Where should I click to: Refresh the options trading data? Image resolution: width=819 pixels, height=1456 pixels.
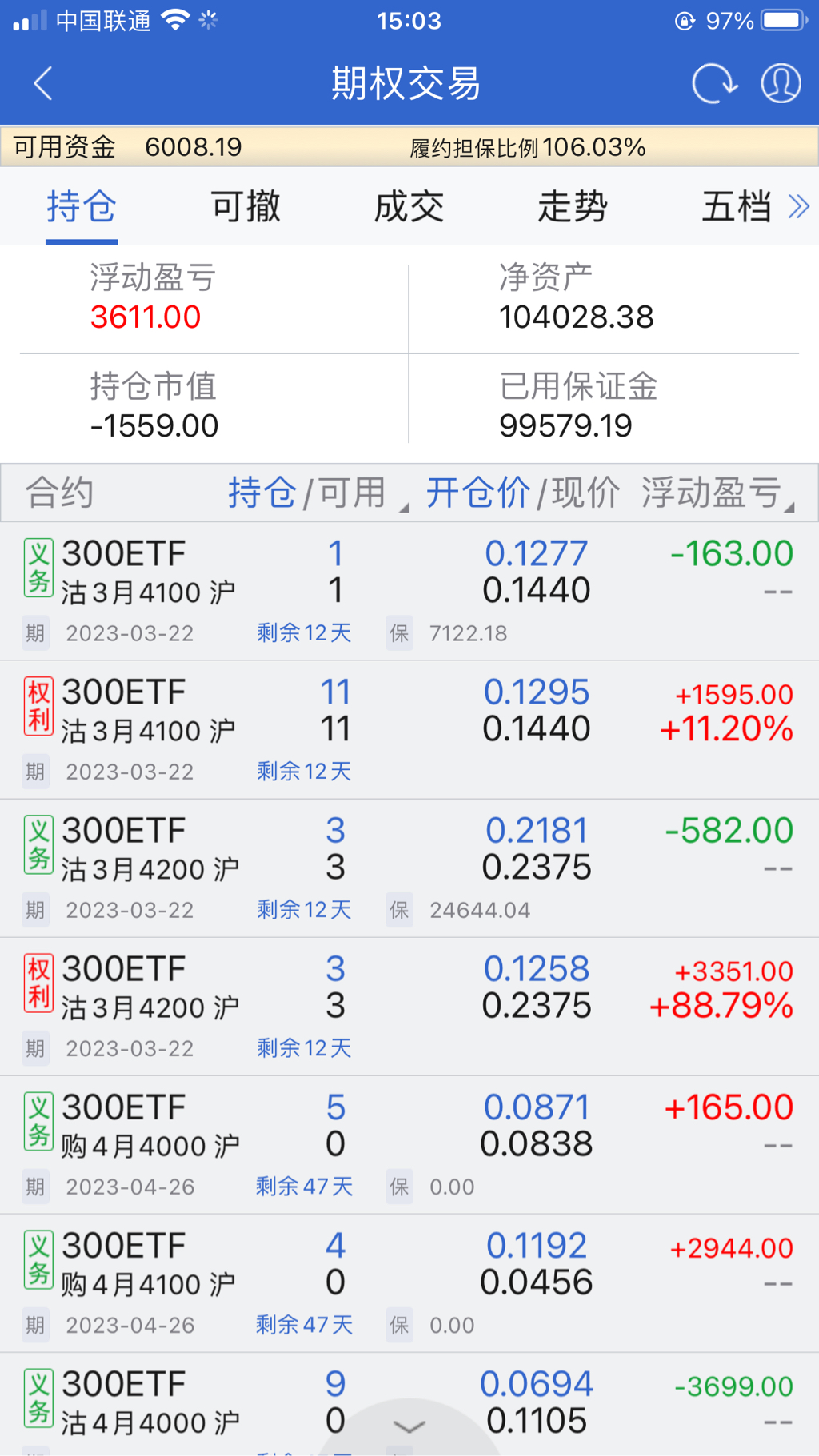pyautogui.click(x=713, y=83)
